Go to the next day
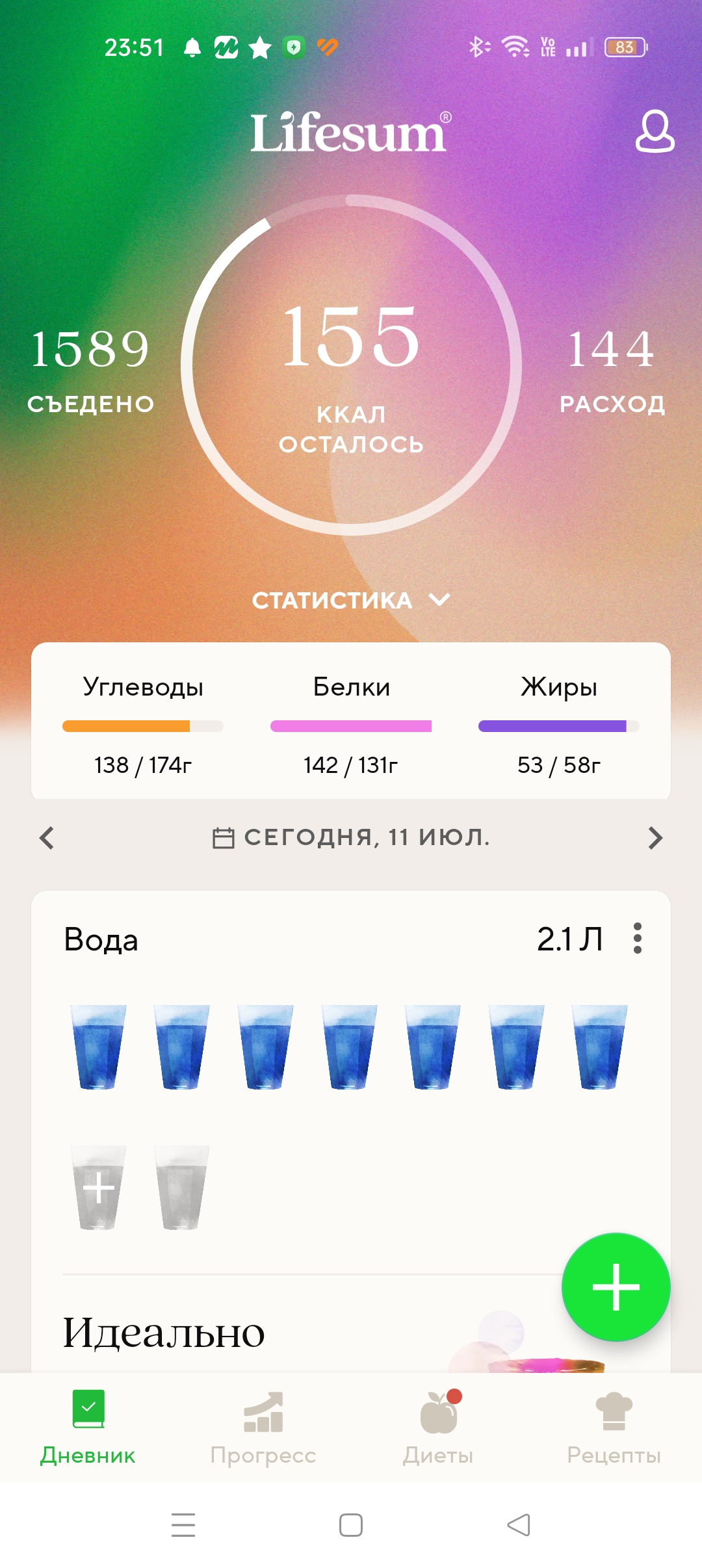 (655, 838)
